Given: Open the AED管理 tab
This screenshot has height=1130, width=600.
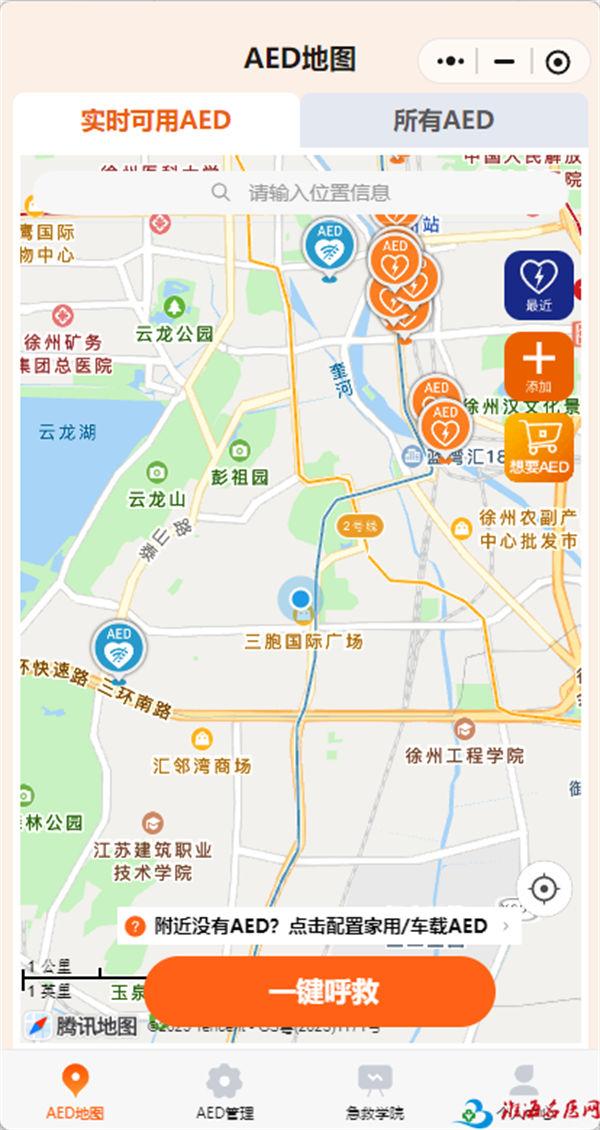Looking at the screenshot, I should click(x=225, y=1091).
